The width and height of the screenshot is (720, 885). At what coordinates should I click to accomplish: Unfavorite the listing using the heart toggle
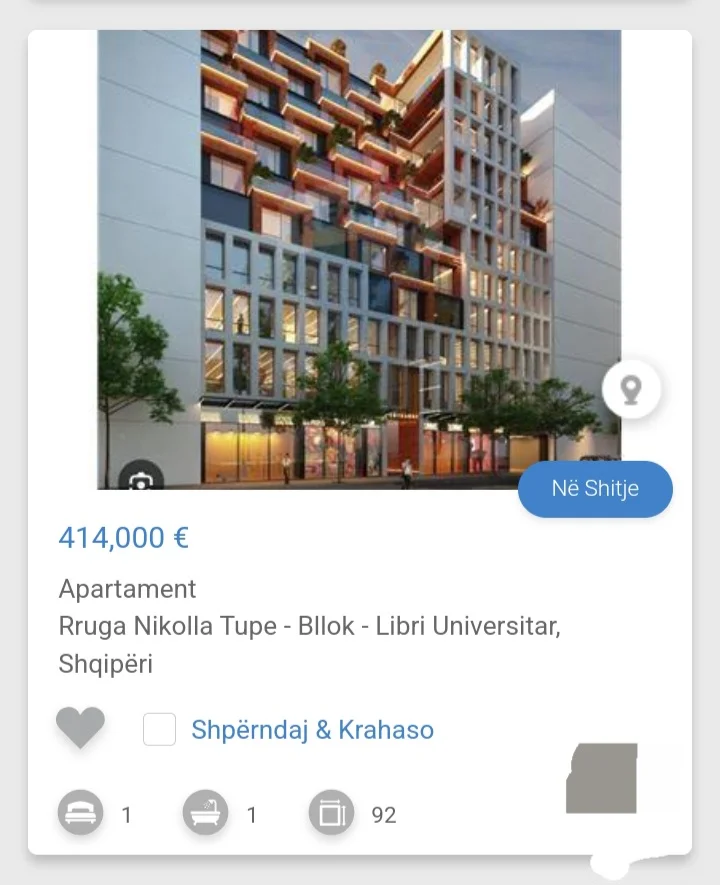click(81, 729)
